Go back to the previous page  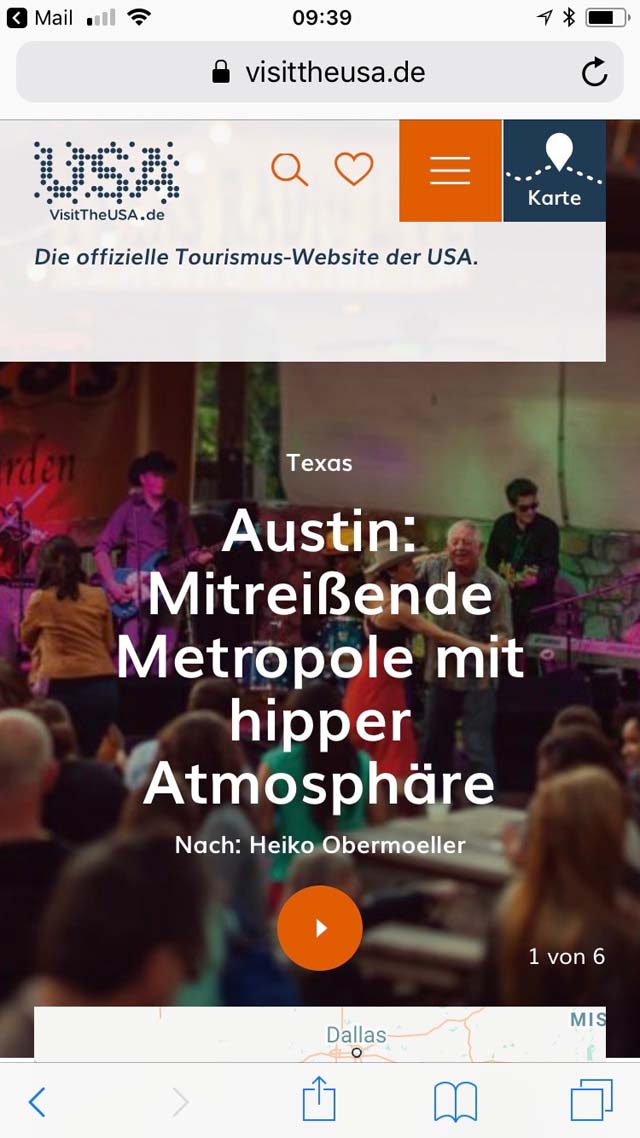click(37, 1102)
